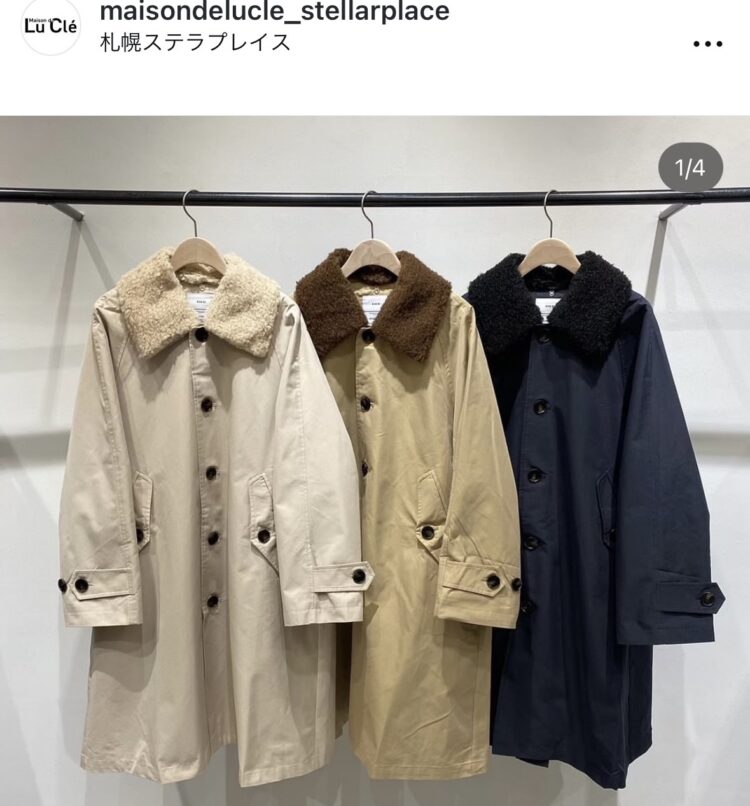Open the post's three-dot overflow menu

(x=707, y=44)
